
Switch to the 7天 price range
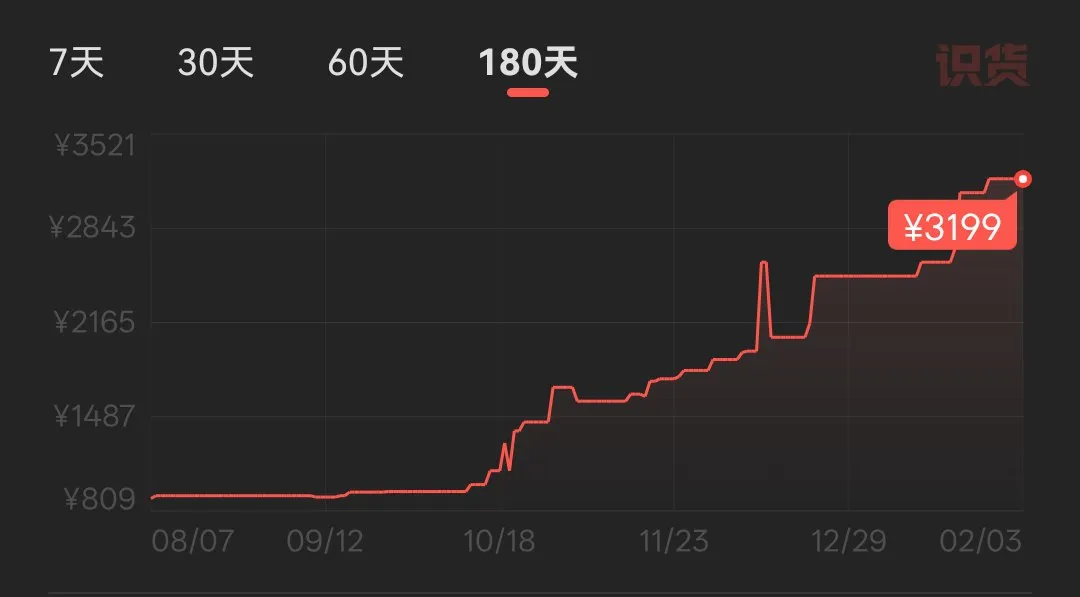click(77, 64)
